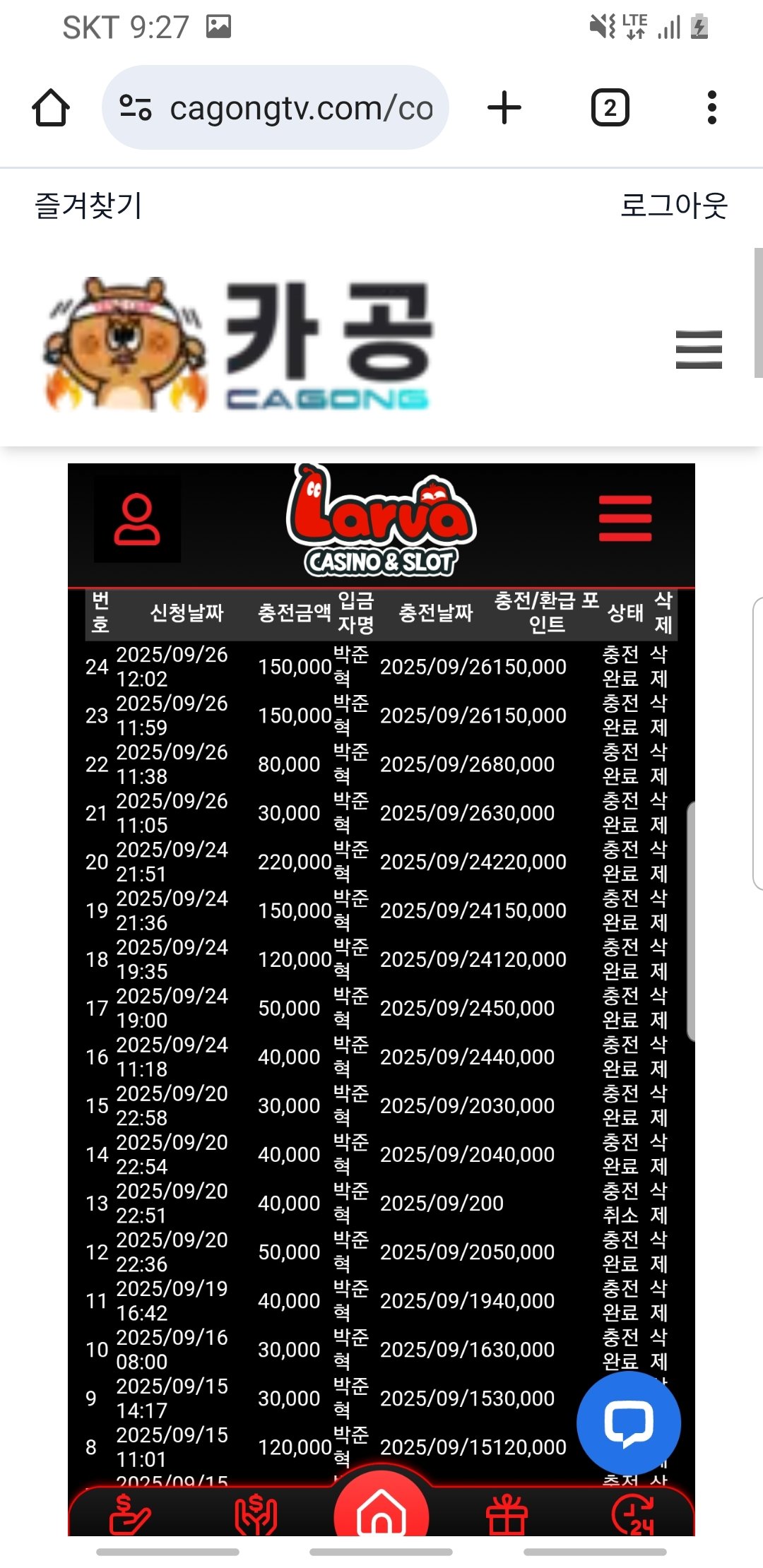This screenshot has height=1568, width=763.
Task: Open the tab switcher showing 2 tabs
Action: (x=610, y=108)
